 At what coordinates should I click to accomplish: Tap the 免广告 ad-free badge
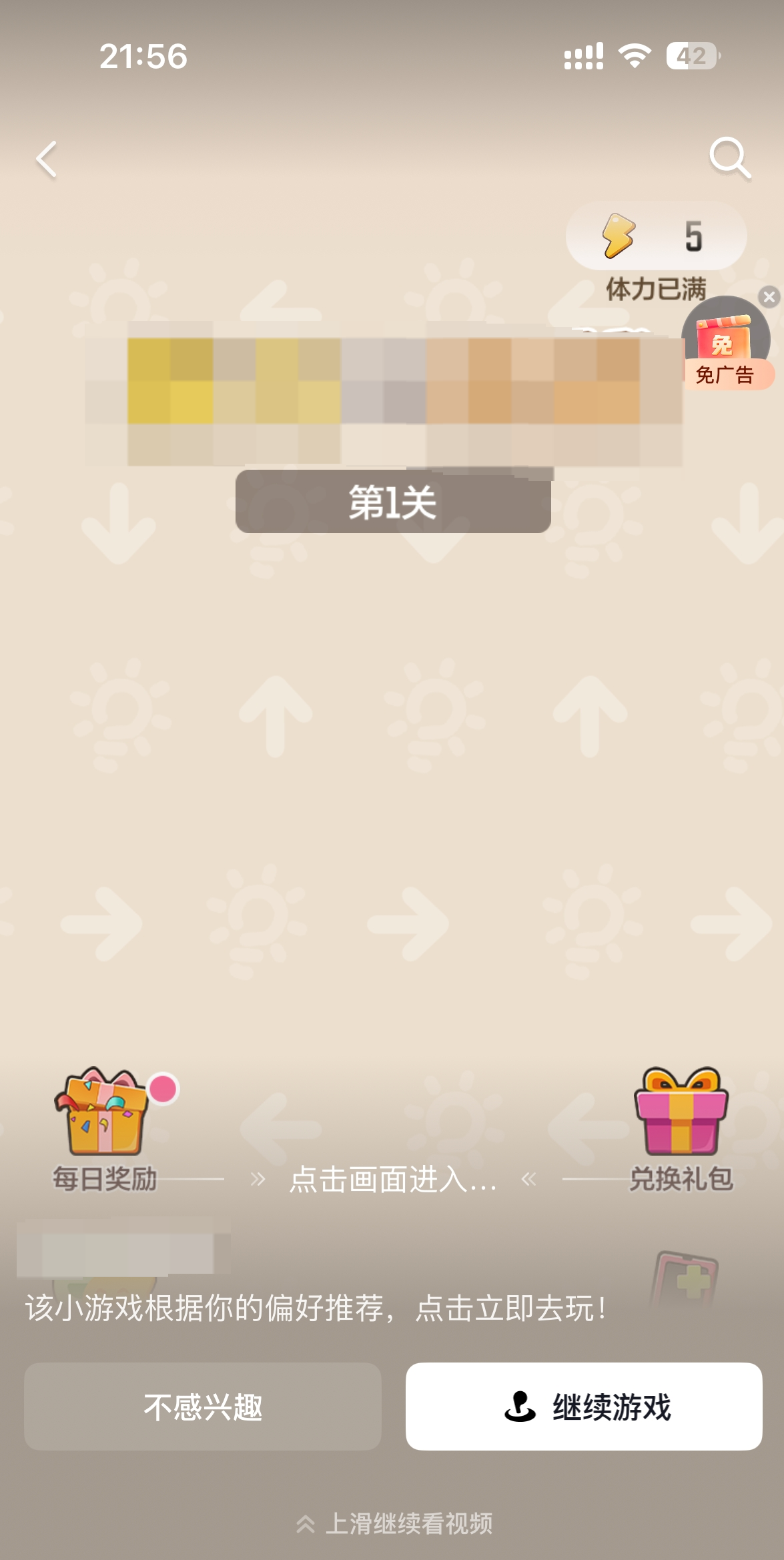[725, 346]
